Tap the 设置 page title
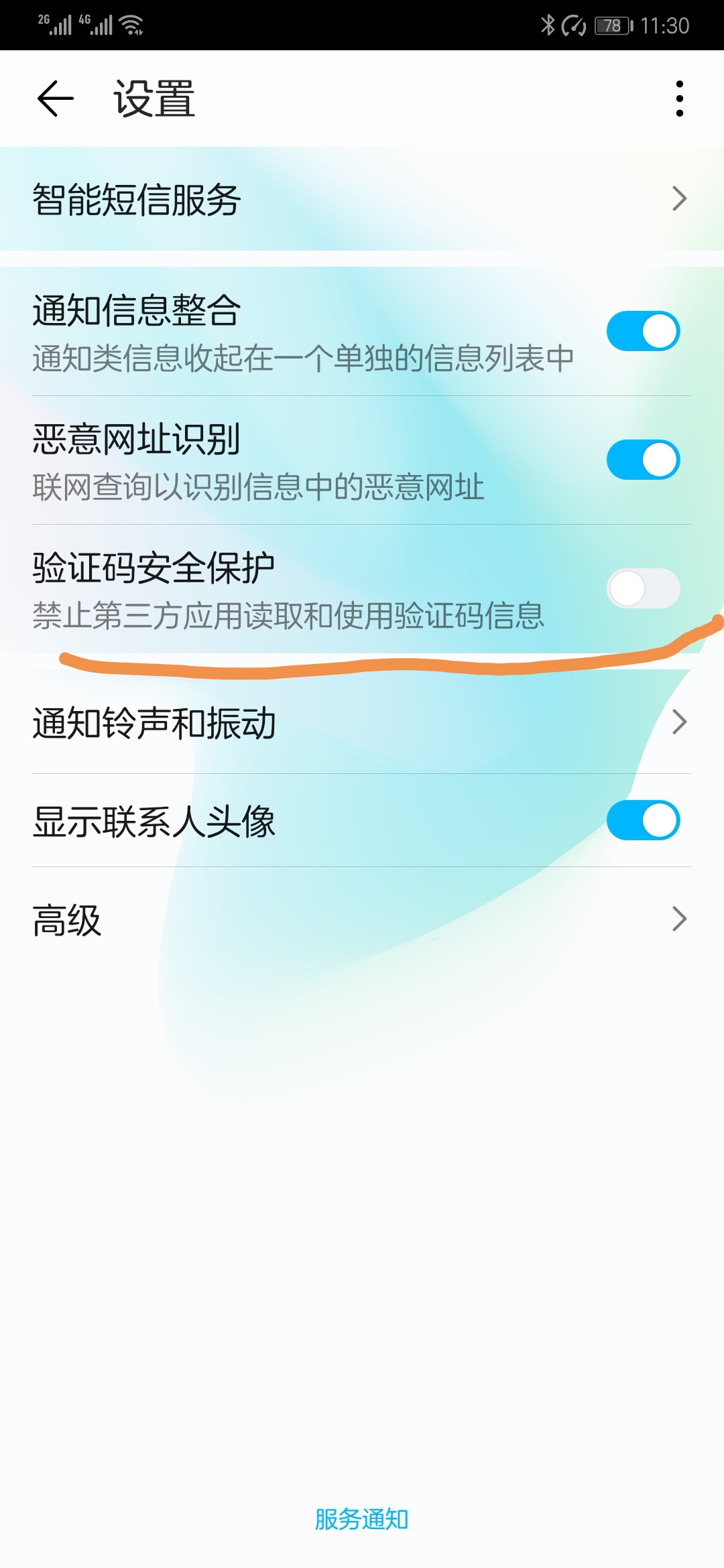 click(154, 99)
